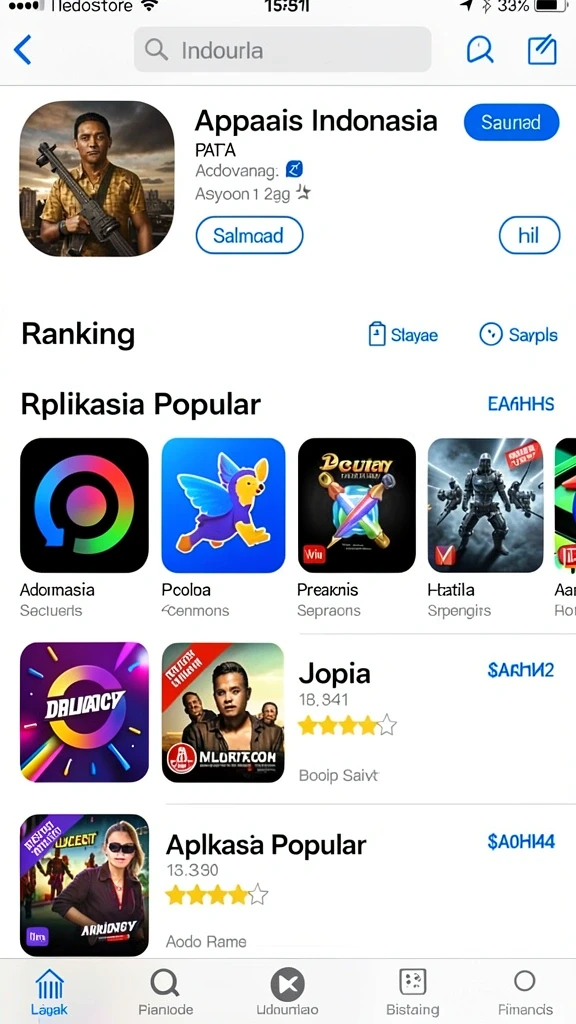Switch to the Pianlode tab
Image resolution: width=576 pixels, height=1024 pixels.
pyautogui.click(x=165, y=992)
